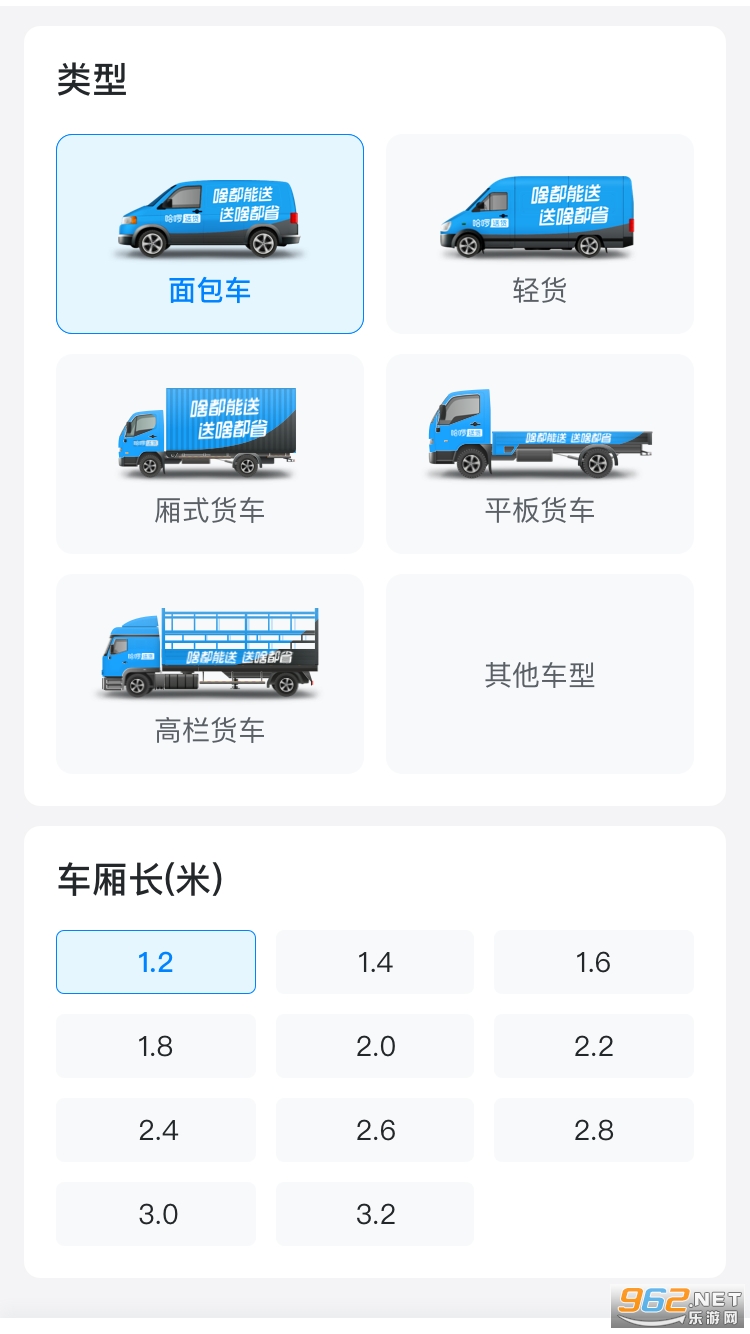Viewport: 750px width, 1334px height.
Task: Choose the 3.0 meter option
Action: (156, 1214)
